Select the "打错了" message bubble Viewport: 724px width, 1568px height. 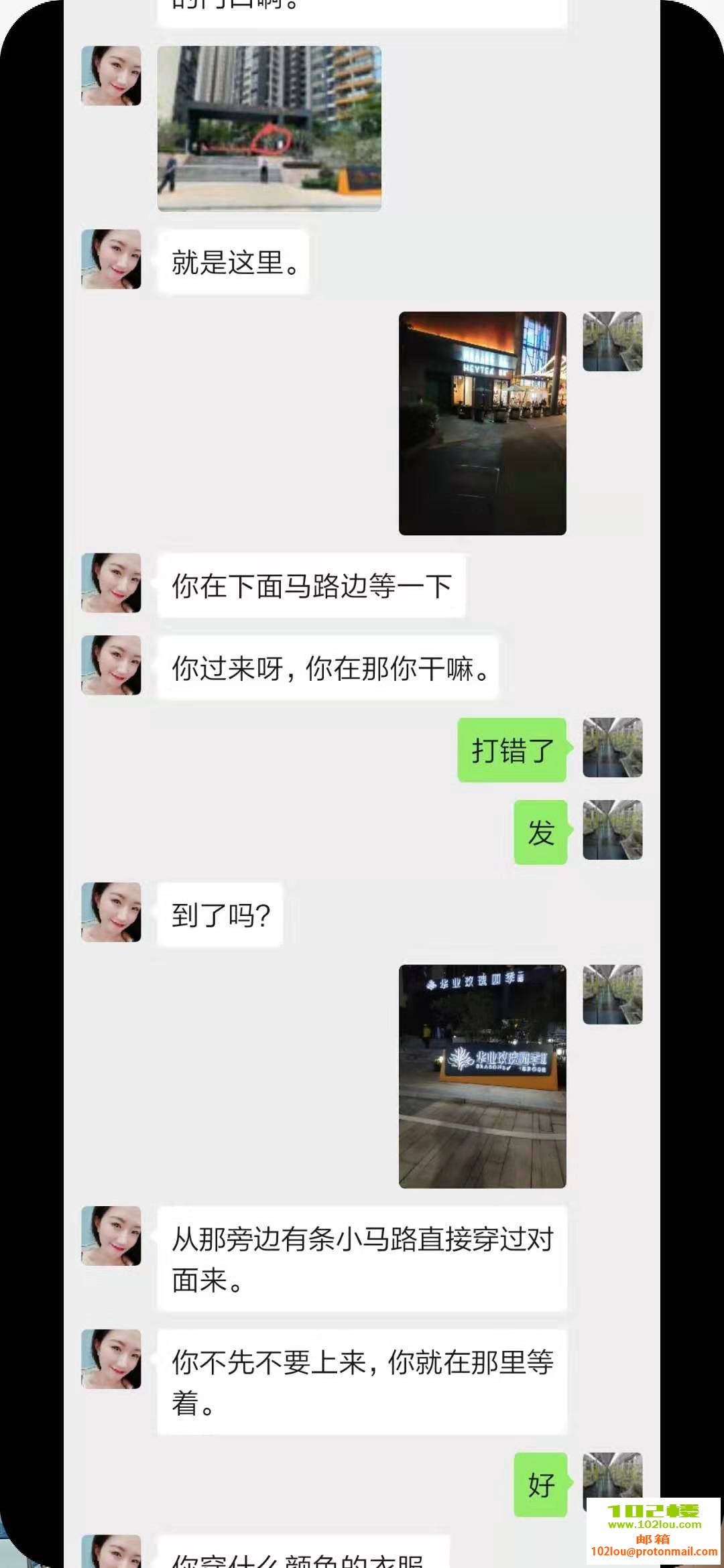tap(511, 750)
